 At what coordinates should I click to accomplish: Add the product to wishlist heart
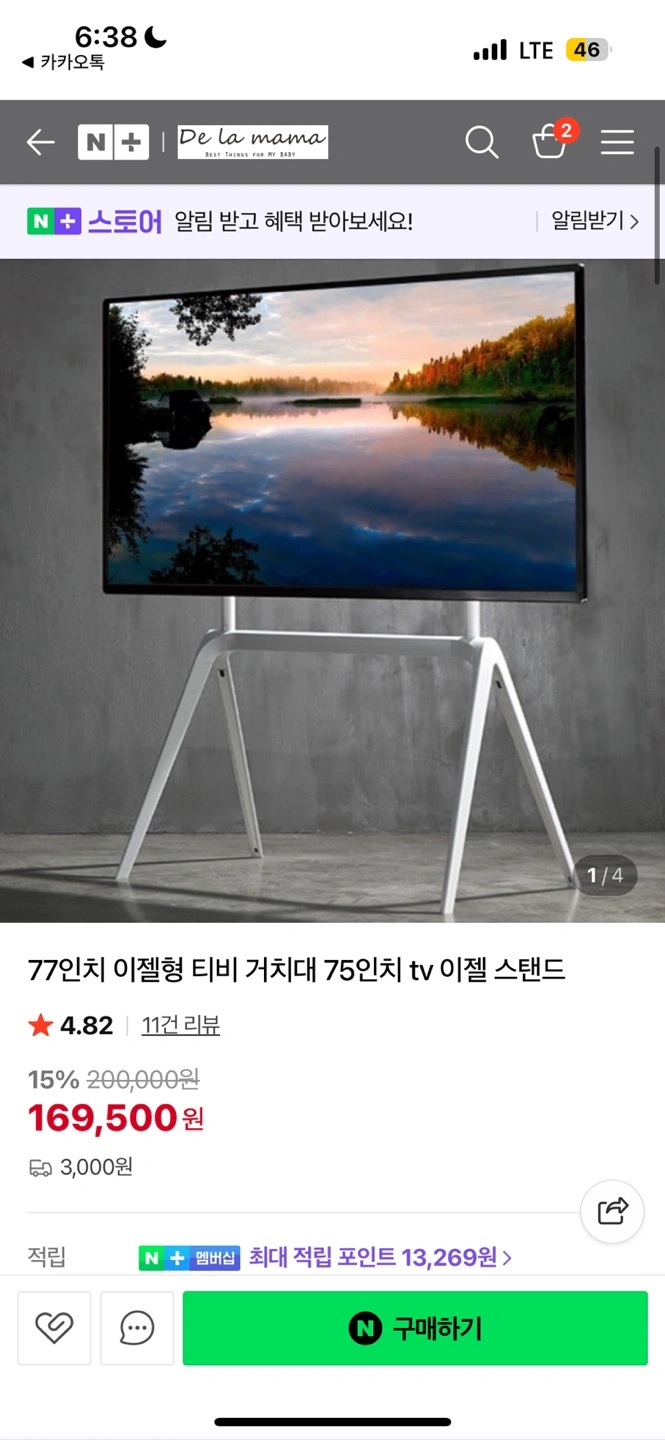pos(54,1328)
